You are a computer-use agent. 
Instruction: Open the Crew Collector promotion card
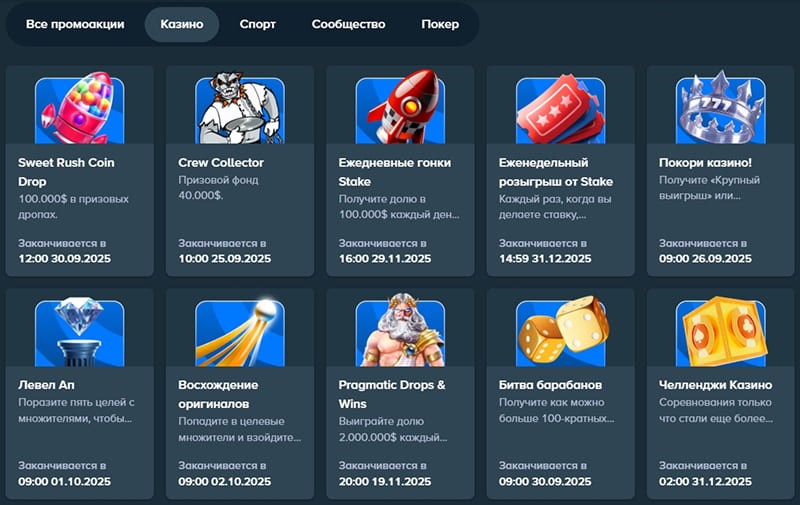pos(239,170)
